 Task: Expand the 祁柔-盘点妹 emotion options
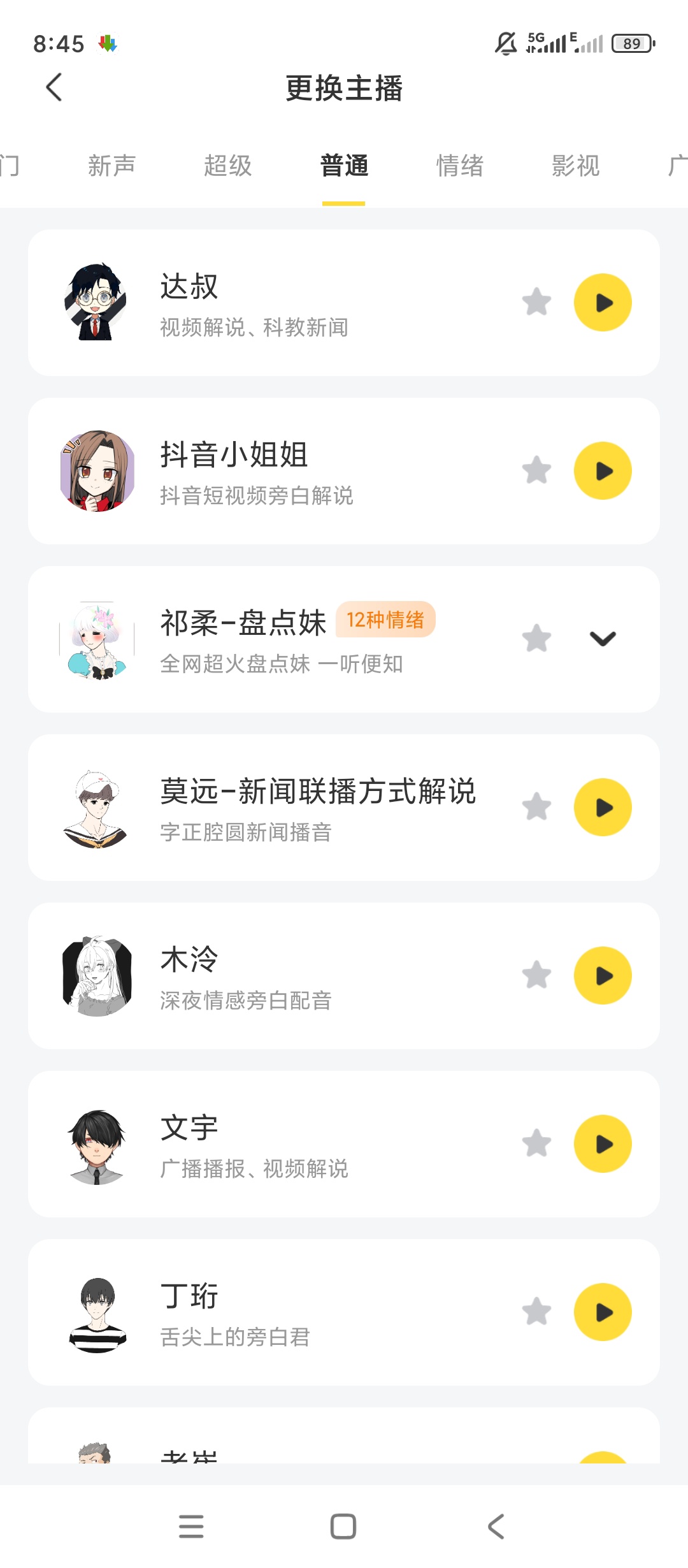pyautogui.click(x=603, y=639)
